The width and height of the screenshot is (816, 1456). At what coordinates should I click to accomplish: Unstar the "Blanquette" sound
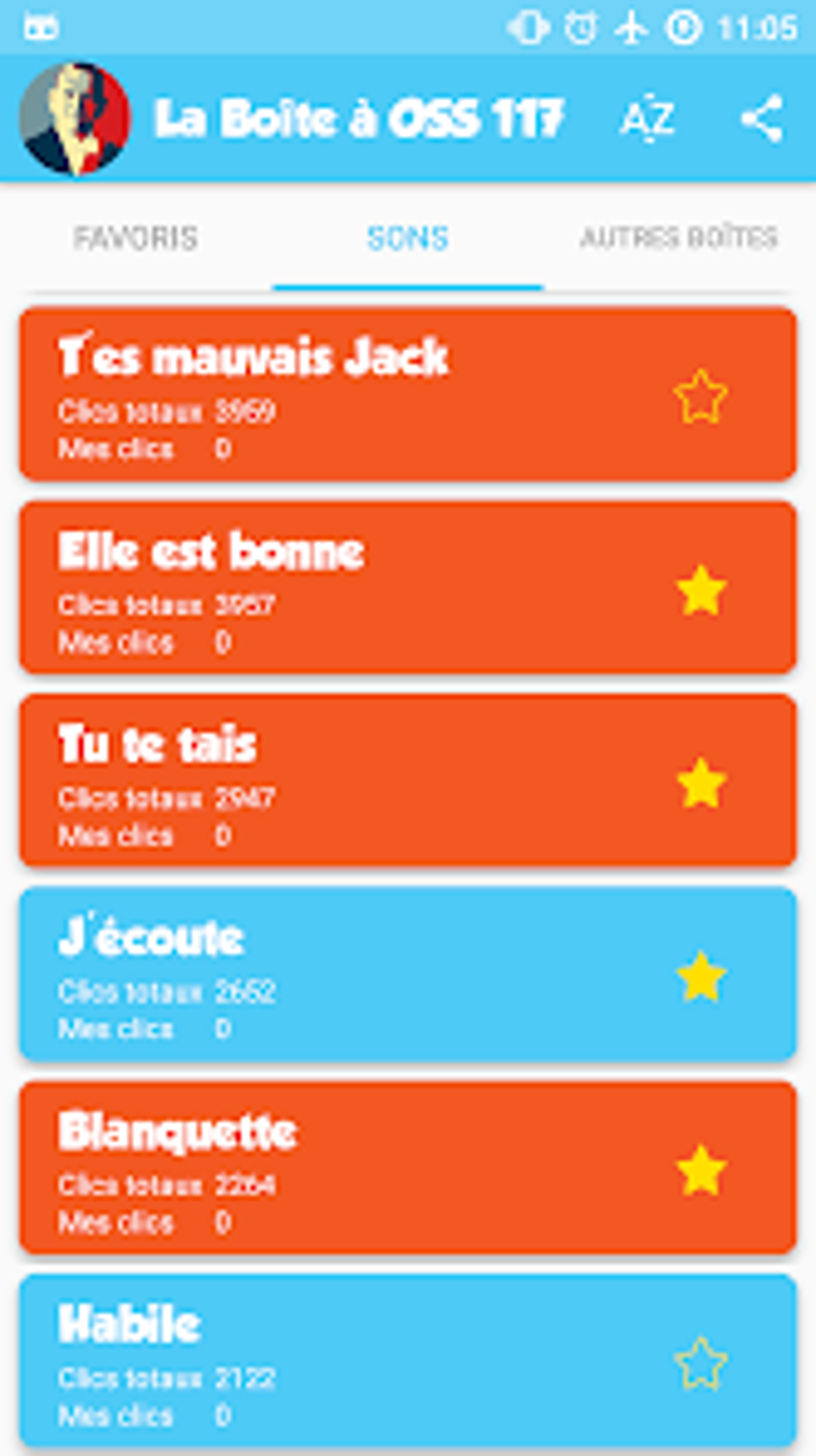[700, 1170]
